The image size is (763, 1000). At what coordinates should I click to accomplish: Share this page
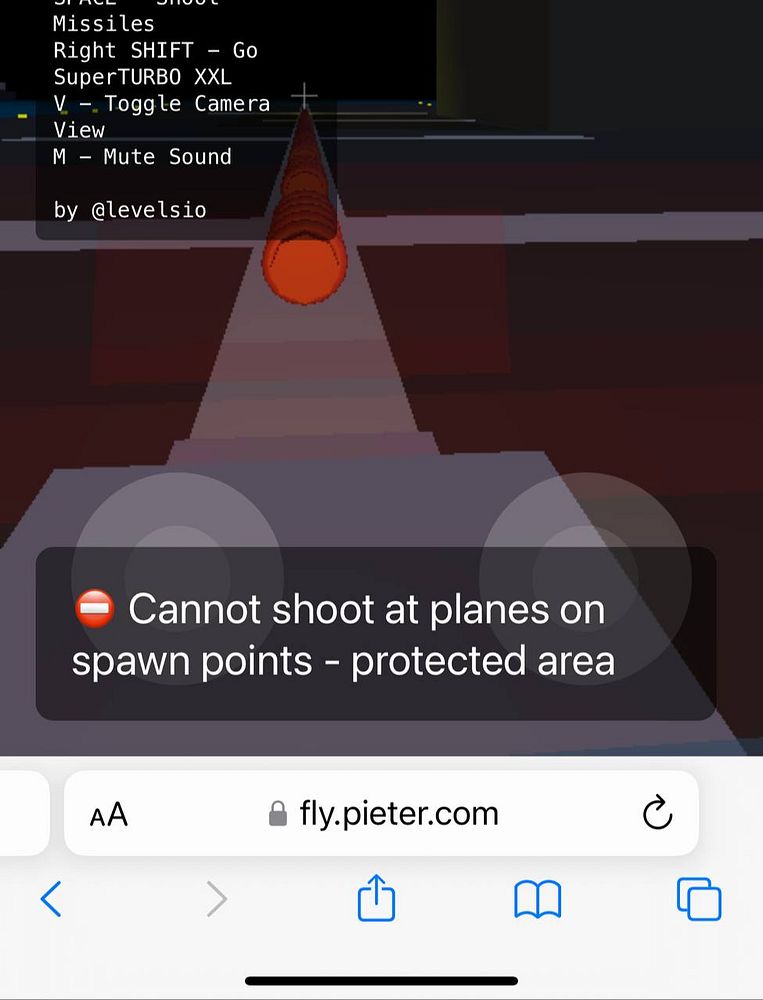pyautogui.click(x=376, y=897)
